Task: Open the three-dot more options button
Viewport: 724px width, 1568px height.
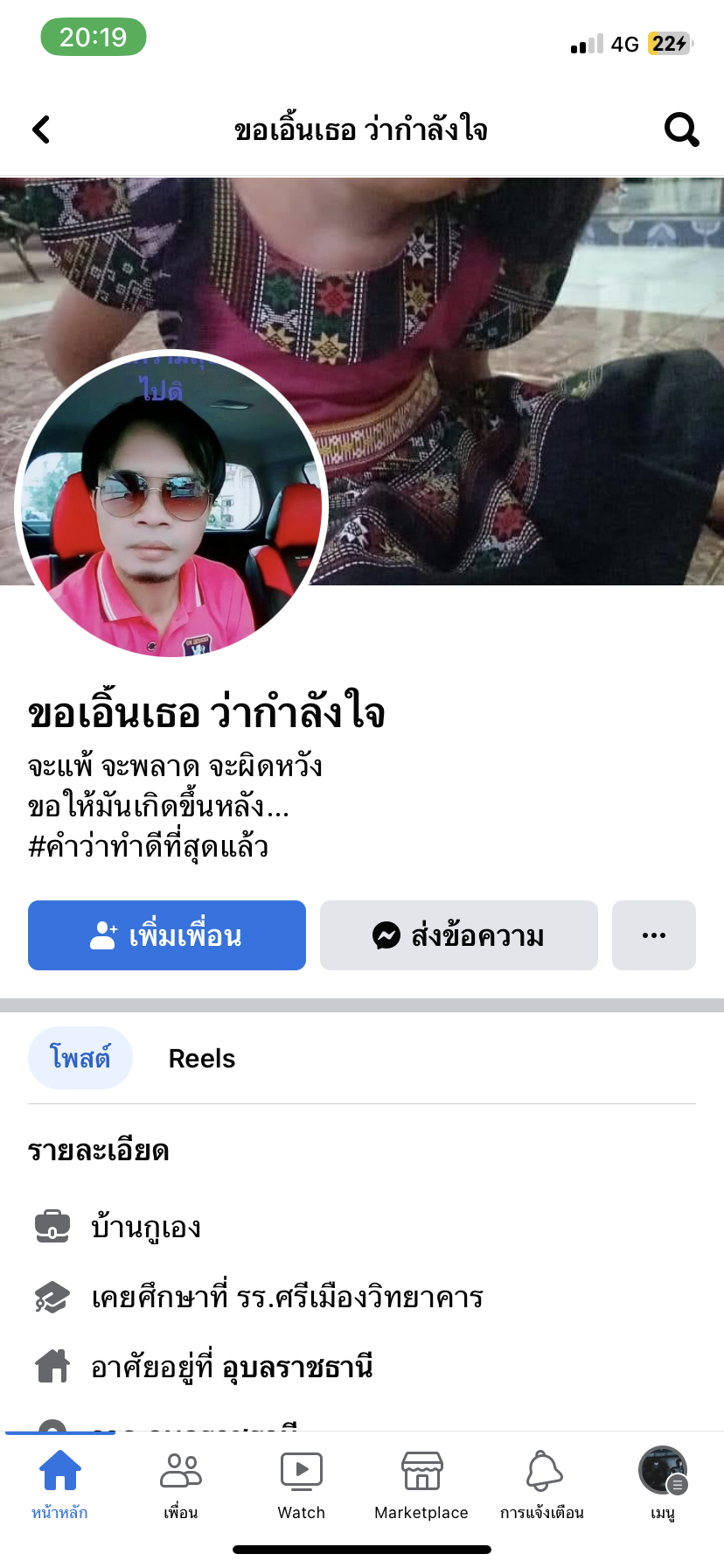Action: coord(653,935)
